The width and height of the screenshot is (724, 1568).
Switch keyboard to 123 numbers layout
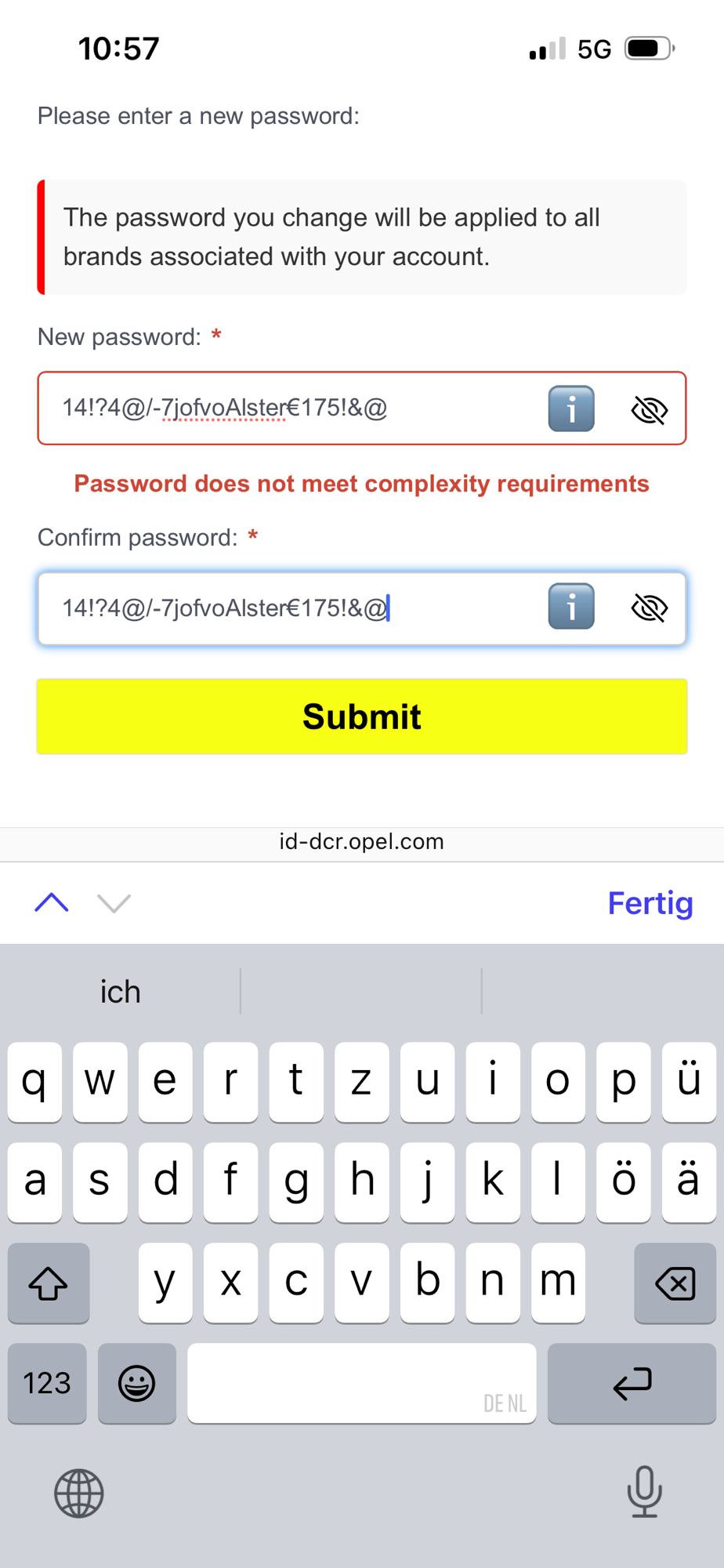click(x=47, y=1383)
